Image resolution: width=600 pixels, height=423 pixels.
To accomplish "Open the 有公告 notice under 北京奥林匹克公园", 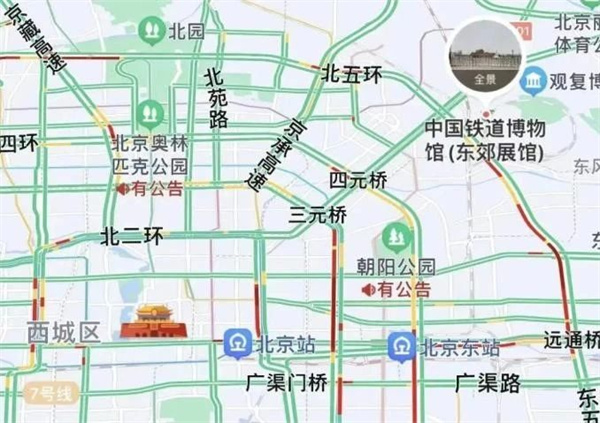I will (151, 187).
